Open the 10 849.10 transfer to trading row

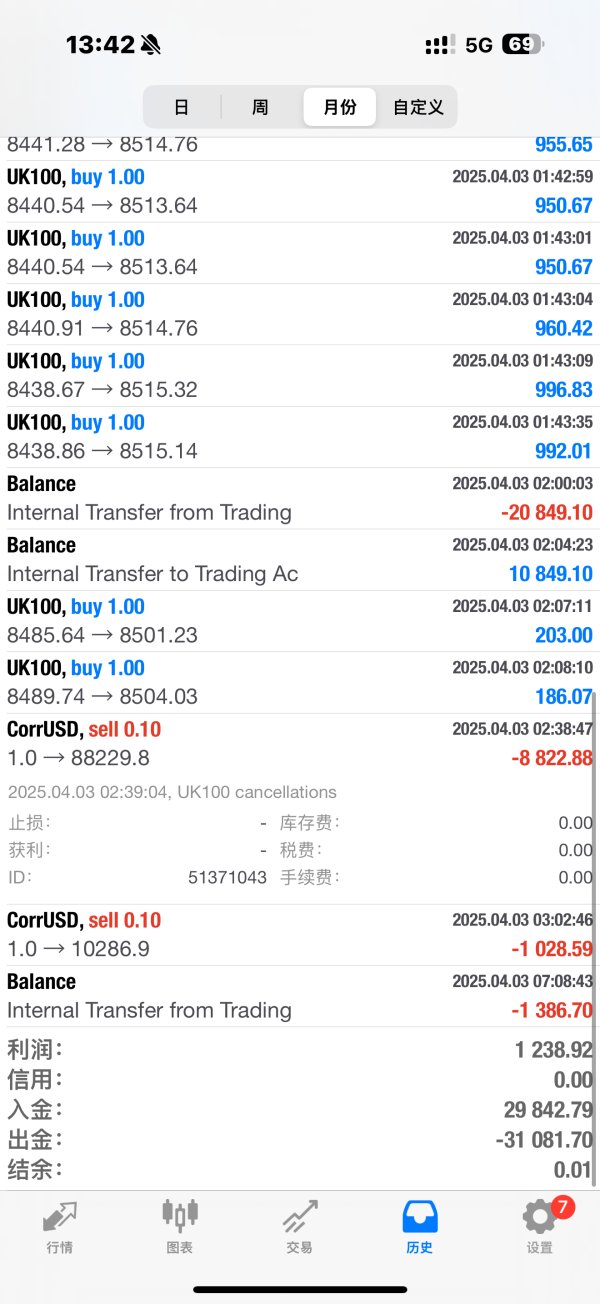pyautogui.click(x=300, y=560)
